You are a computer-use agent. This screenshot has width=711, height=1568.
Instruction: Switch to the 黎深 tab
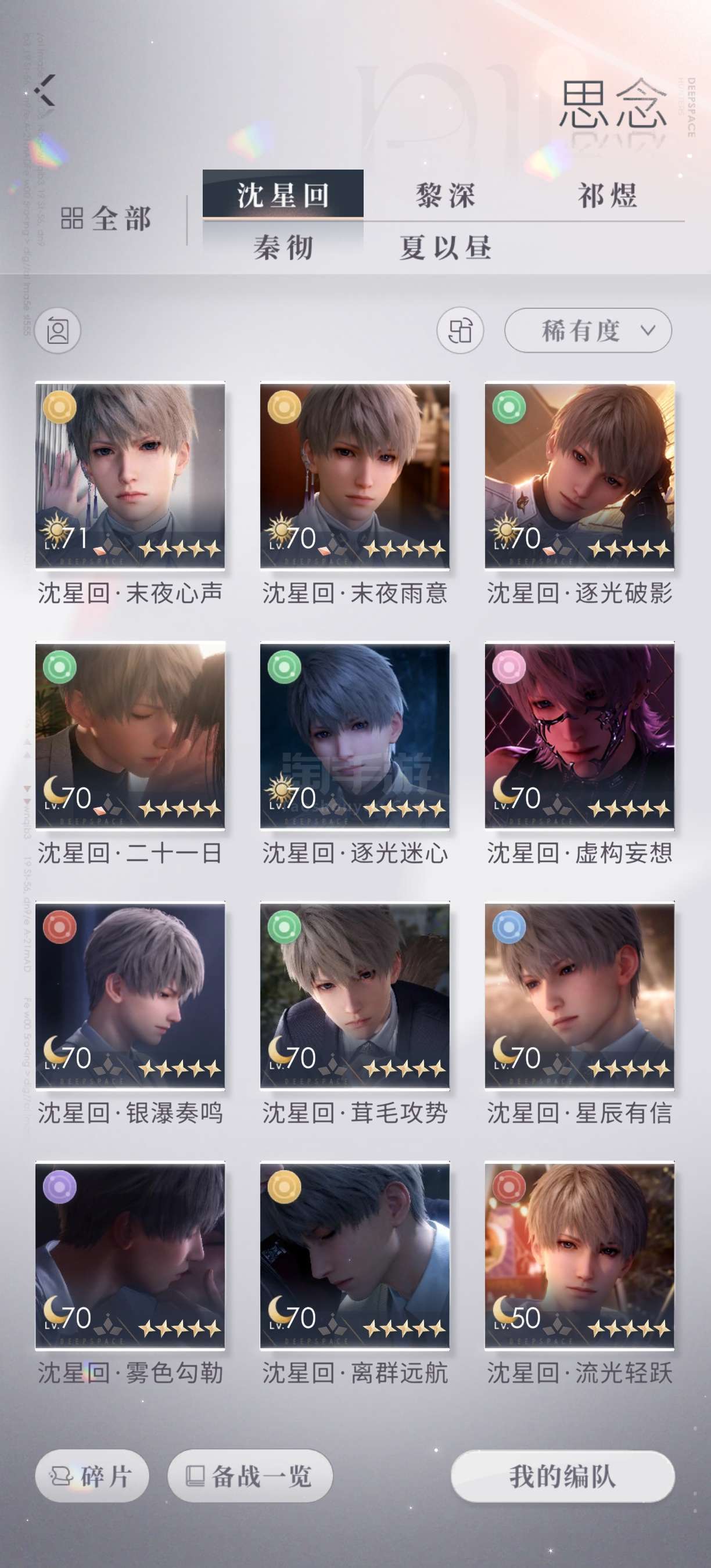(x=445, y=196)
